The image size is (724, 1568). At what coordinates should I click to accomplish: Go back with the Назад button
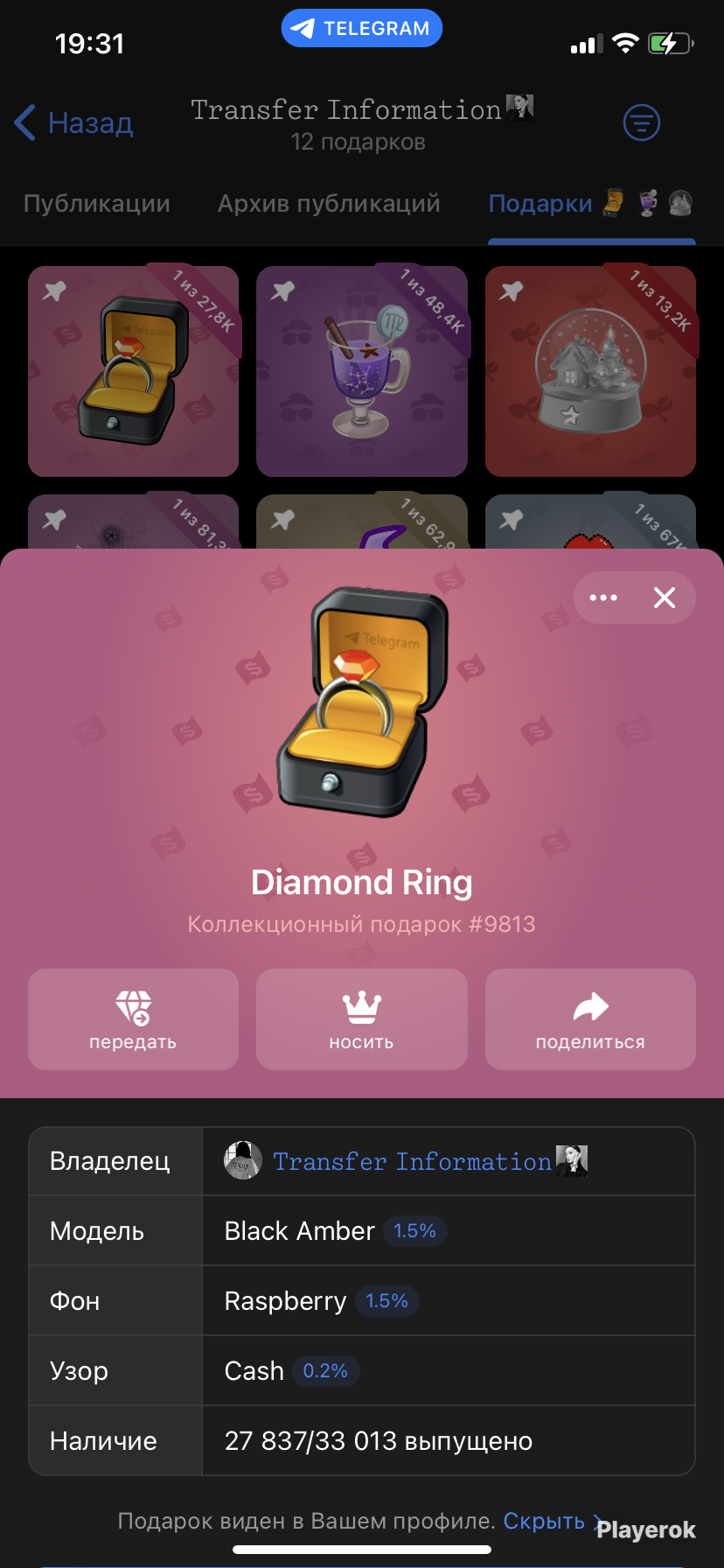[x=74, y=122]
